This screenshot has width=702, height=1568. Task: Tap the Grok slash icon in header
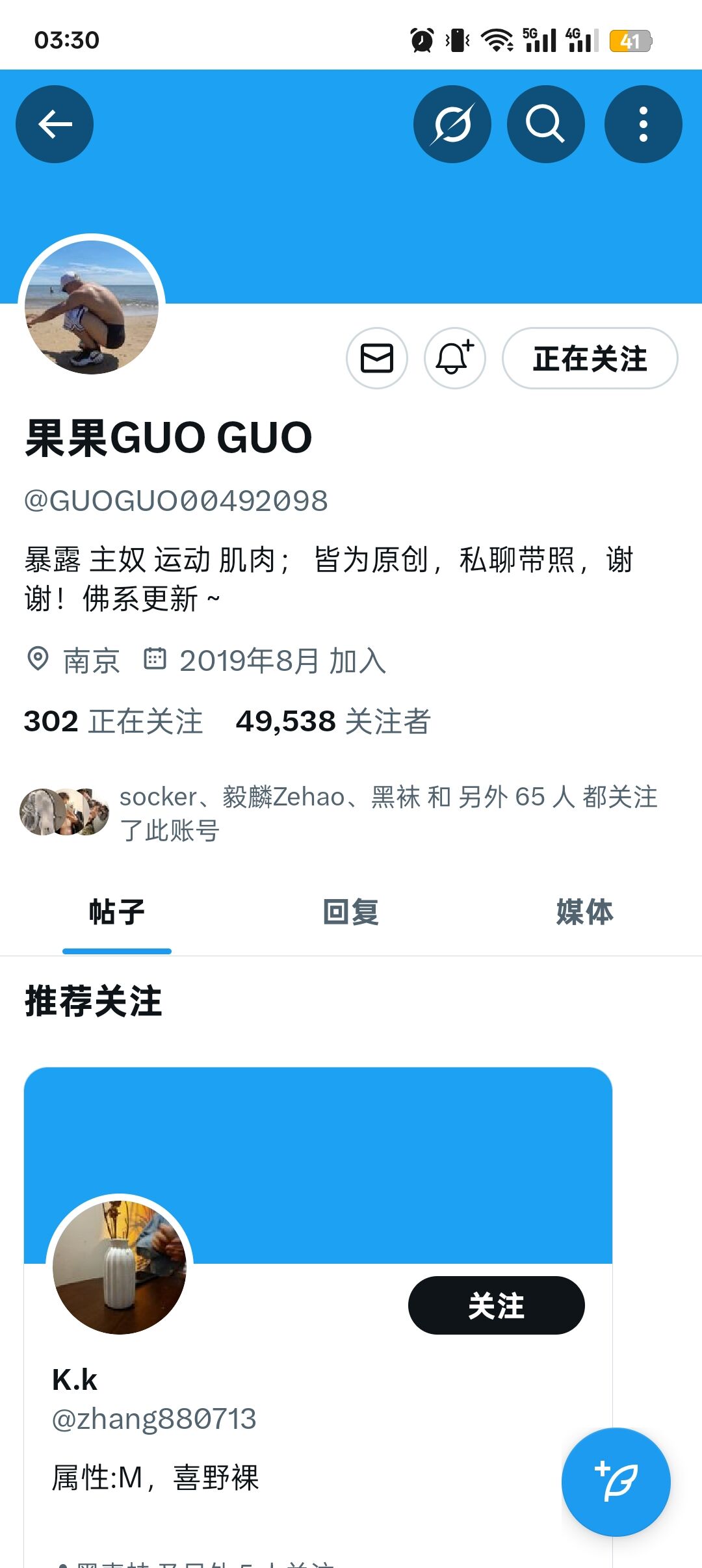tap(452, 124)
